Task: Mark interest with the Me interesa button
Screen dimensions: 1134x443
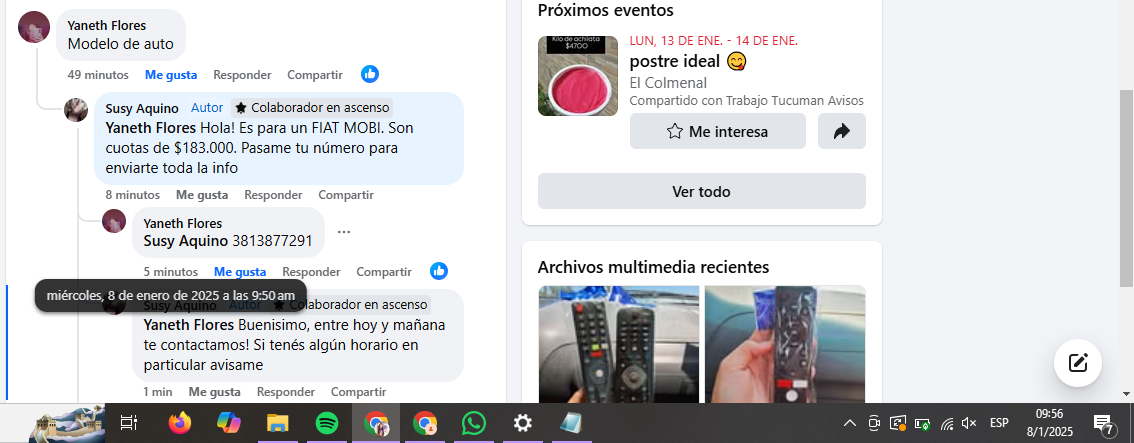Action: click(717, 131)
